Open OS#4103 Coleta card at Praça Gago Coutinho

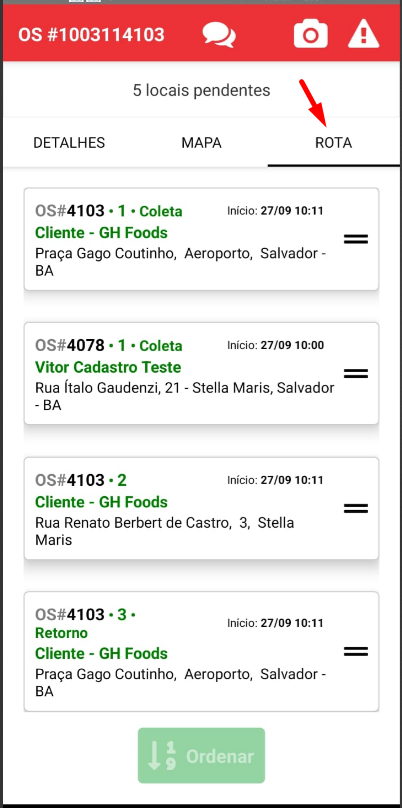coord(202,239)
